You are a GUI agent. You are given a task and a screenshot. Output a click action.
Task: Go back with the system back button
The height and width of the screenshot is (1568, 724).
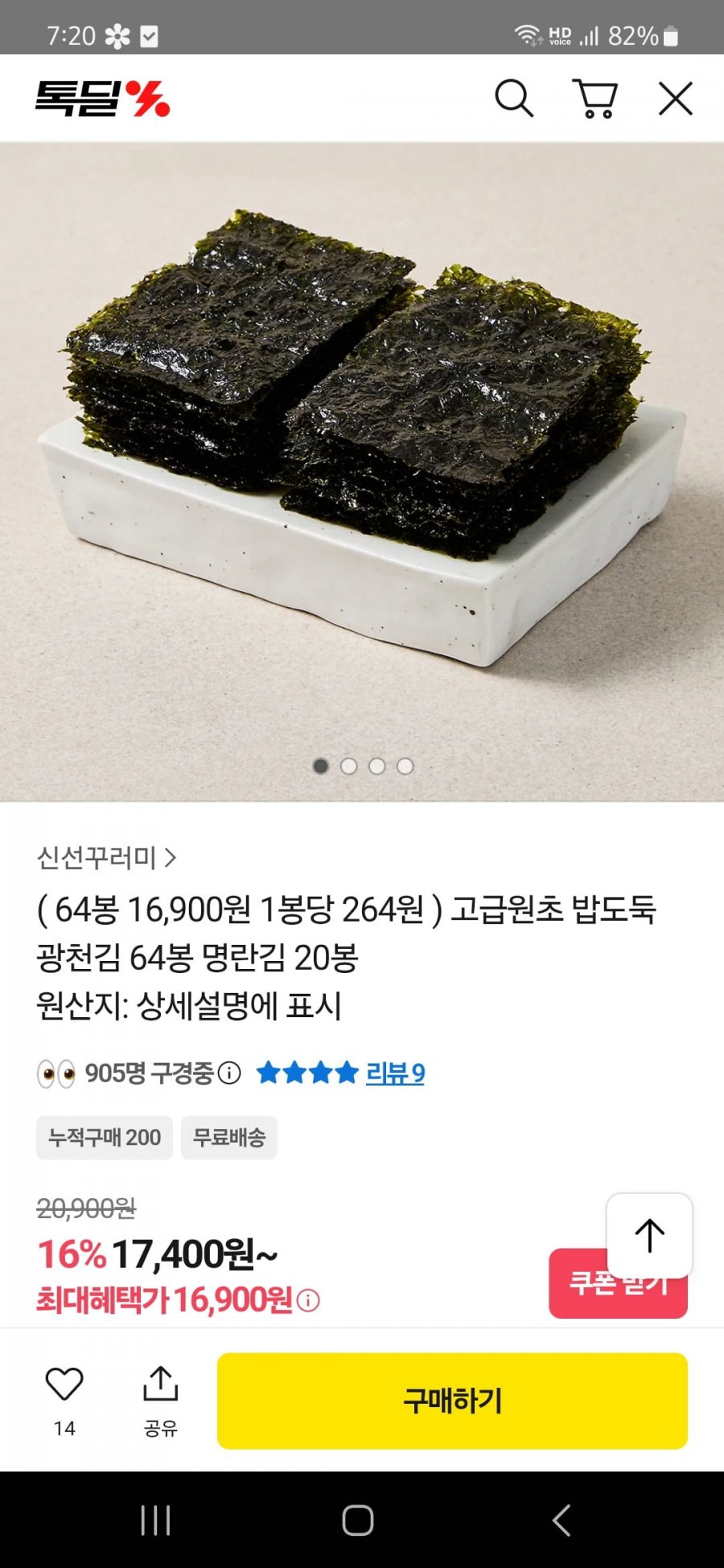point(562,1520)
